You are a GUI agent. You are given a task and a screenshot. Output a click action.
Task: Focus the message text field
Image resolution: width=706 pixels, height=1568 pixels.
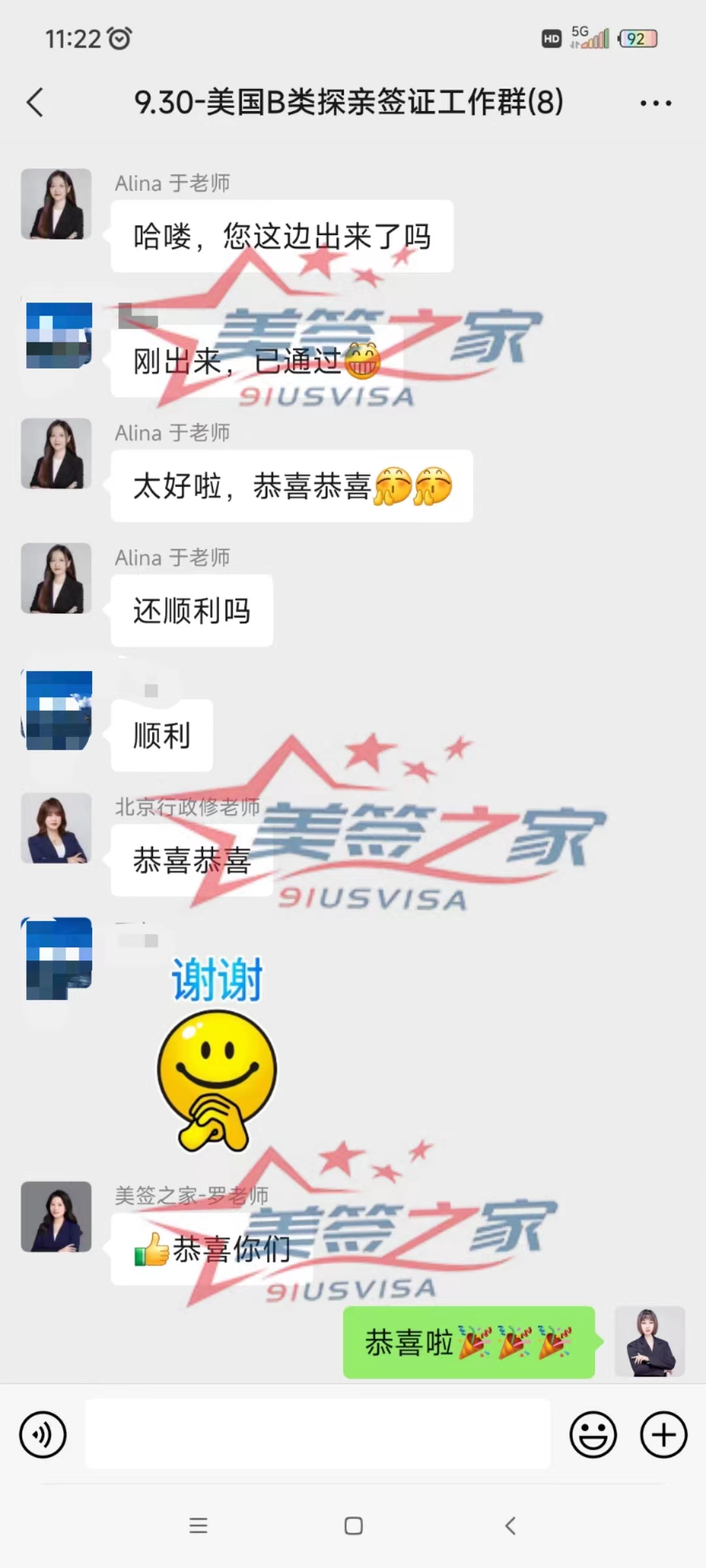click(x=318, y=1435)
